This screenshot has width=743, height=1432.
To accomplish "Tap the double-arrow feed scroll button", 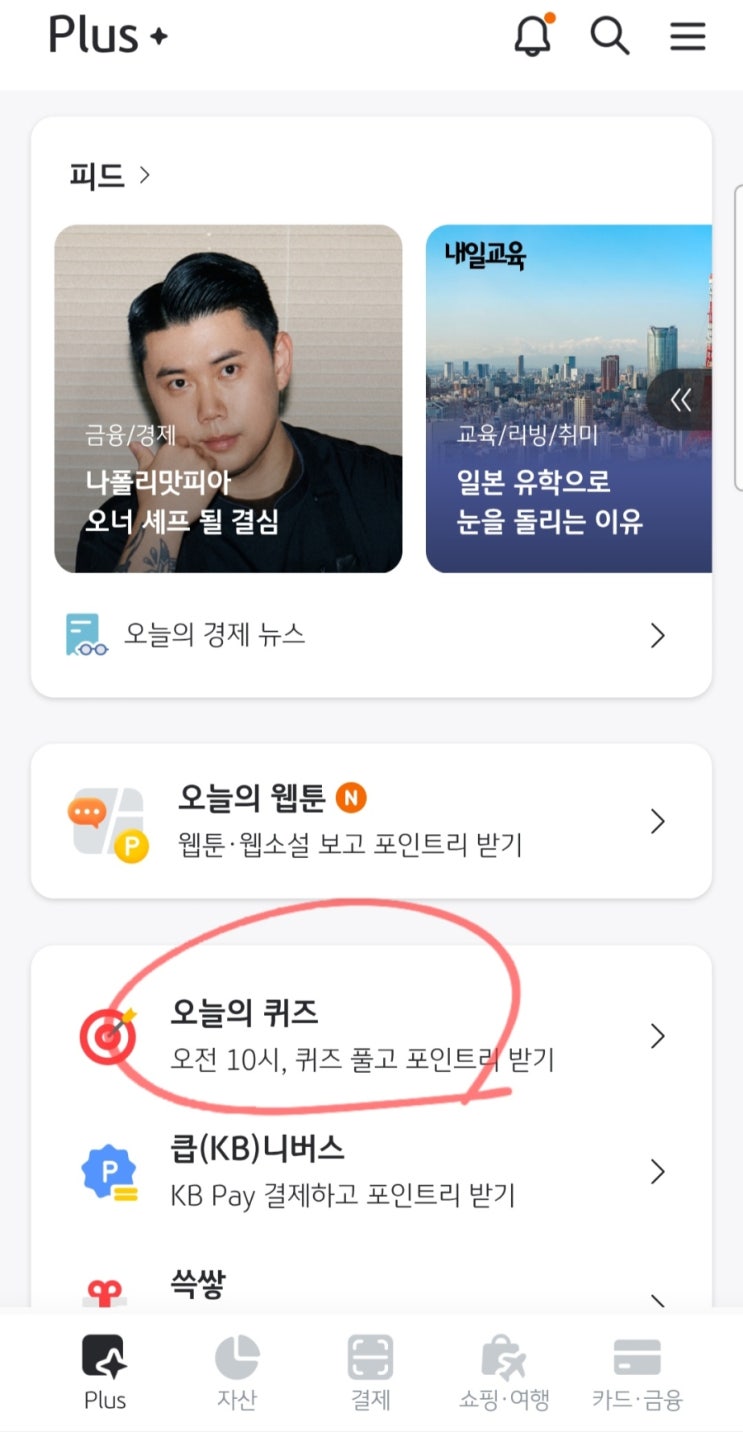I will tap(682, 400).
